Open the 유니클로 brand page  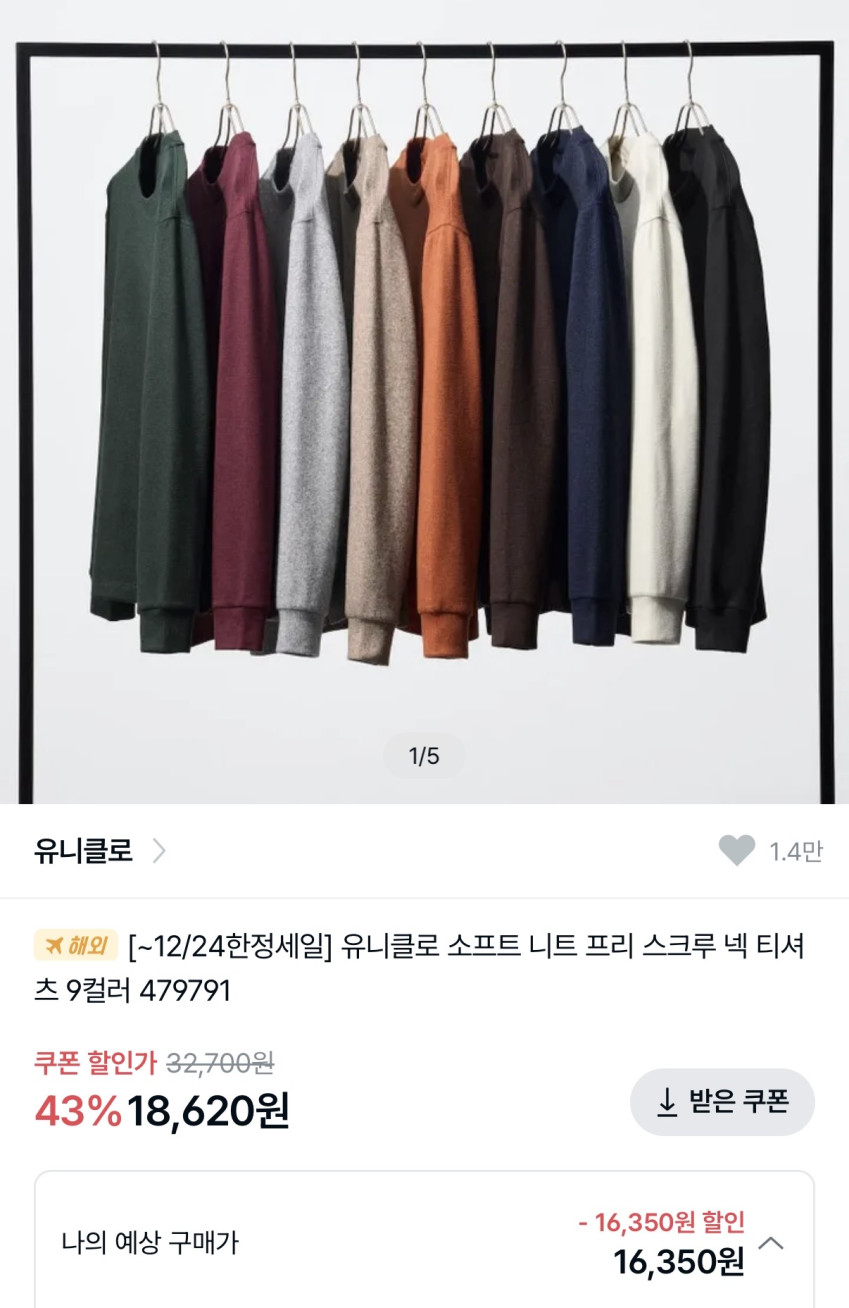(99, 851)
